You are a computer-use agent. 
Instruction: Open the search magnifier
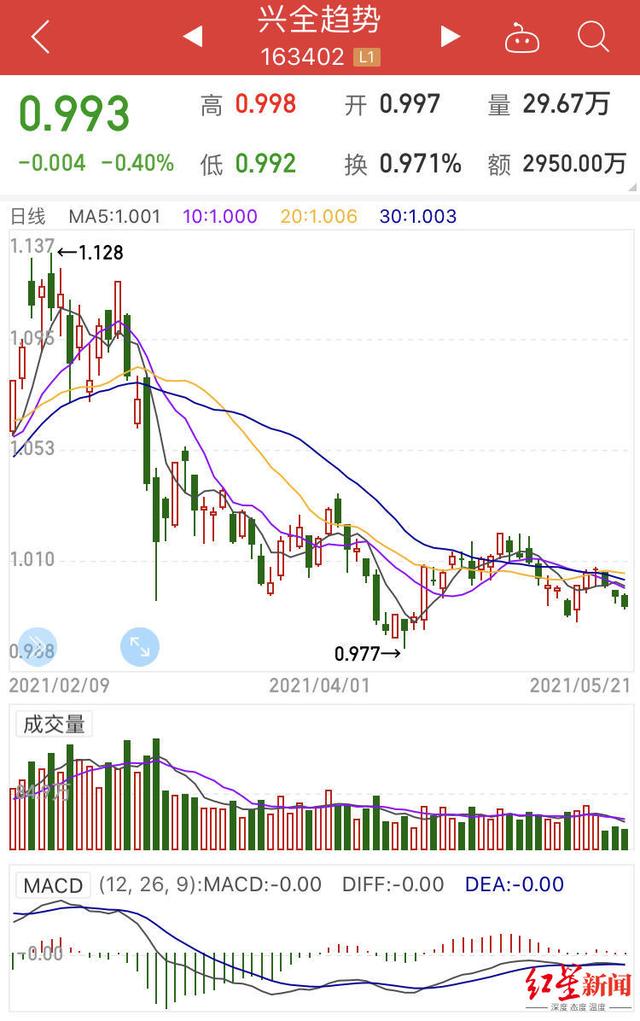tap(593, 38)
